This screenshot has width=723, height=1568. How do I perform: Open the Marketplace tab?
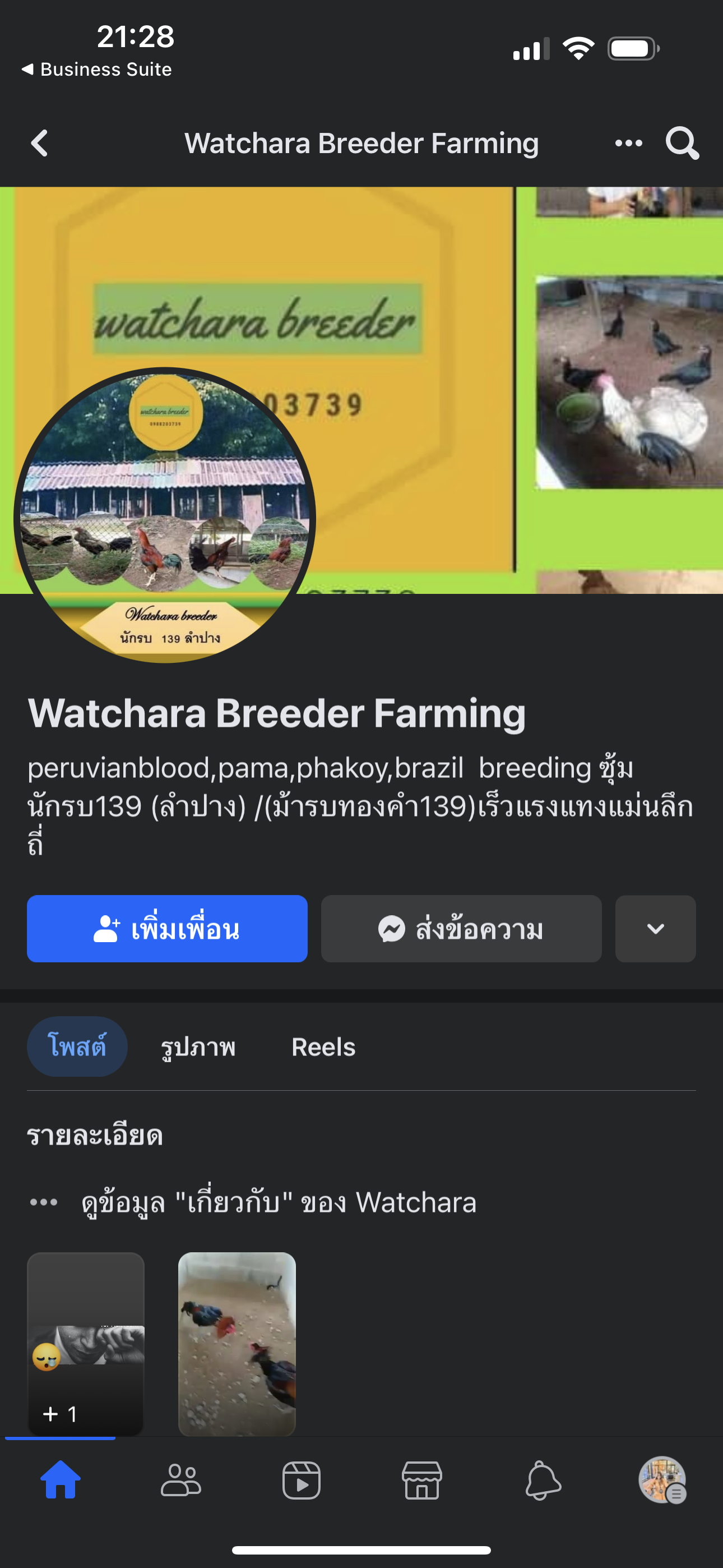point(421,1480)
